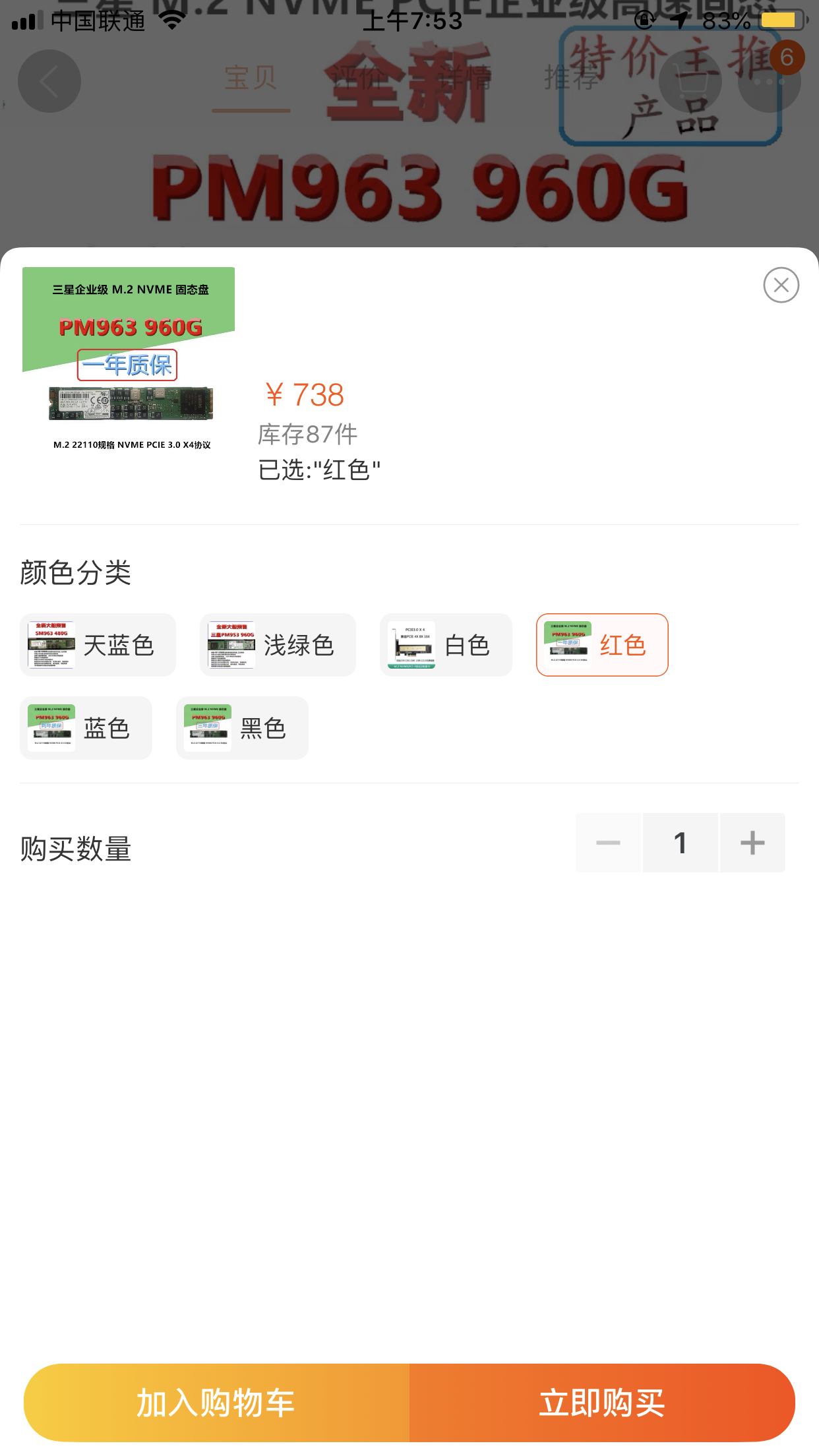Decrease purchase quantity with minus
The width and height of the screenshot is (819, 1456).
[608, 843]
